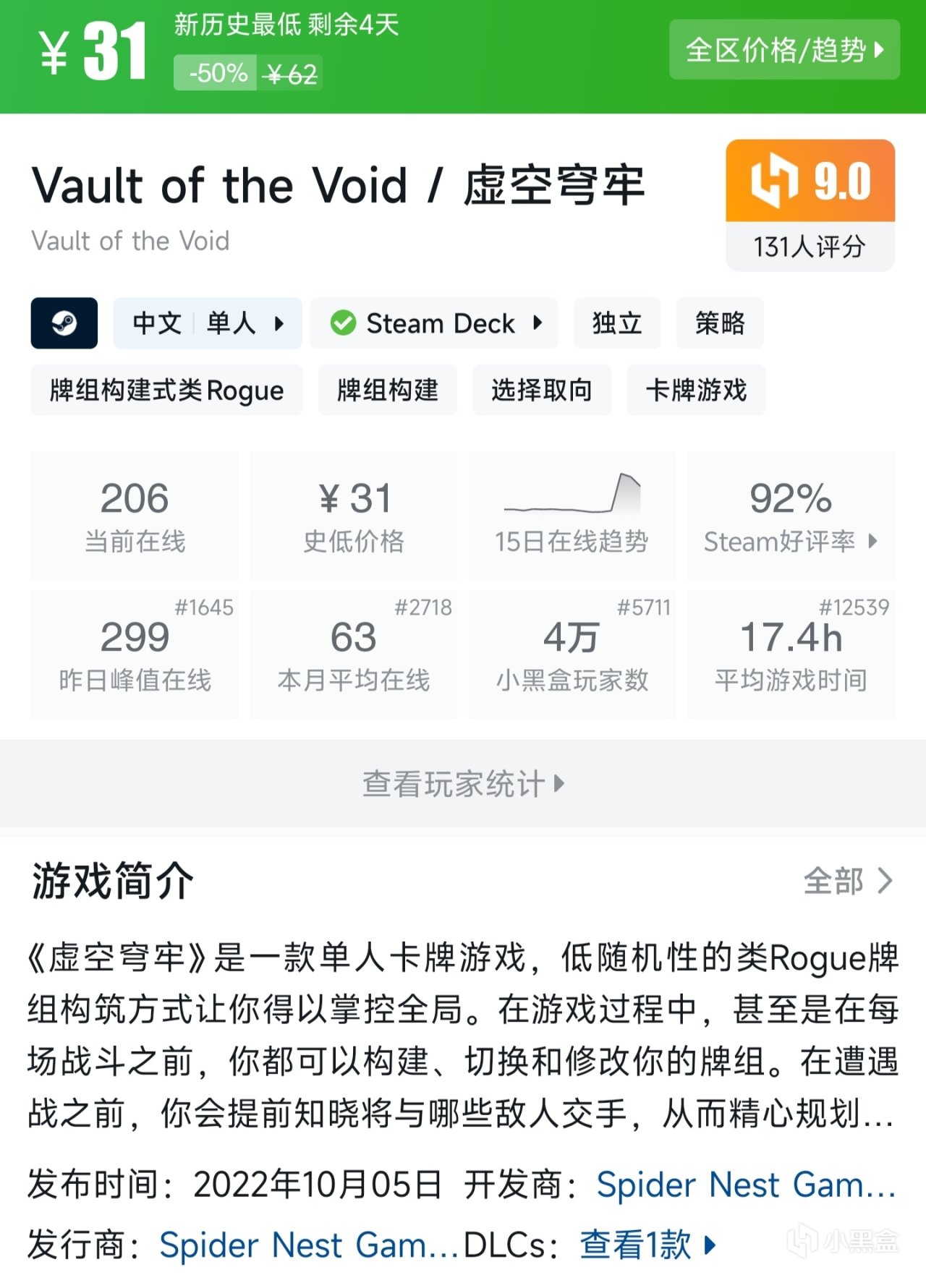The width and height of the screenshot is (926, 1288).
Task: View the DLC list via 查看1款
Action: pyautogui.click(x=647, y=1245)
